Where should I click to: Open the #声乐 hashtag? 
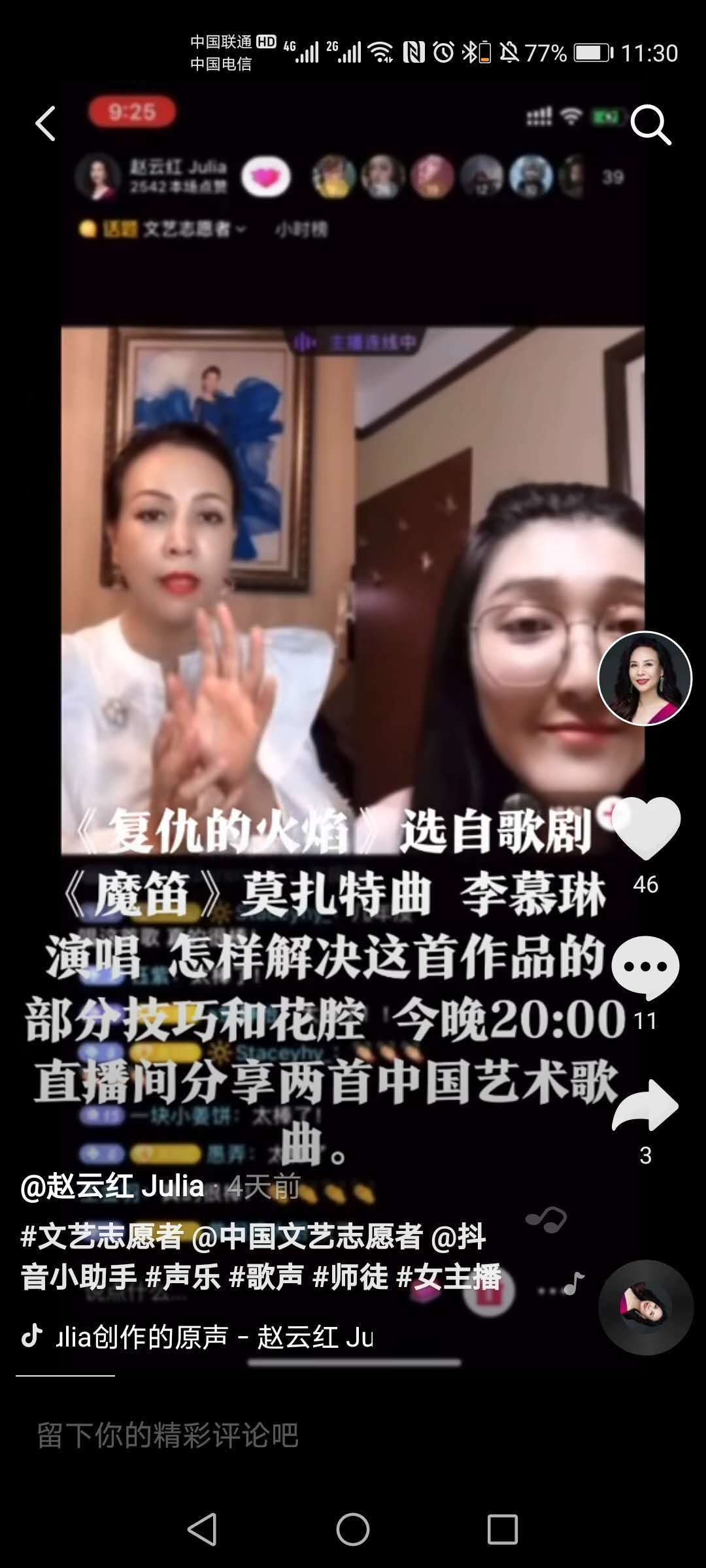(182, 1277)
